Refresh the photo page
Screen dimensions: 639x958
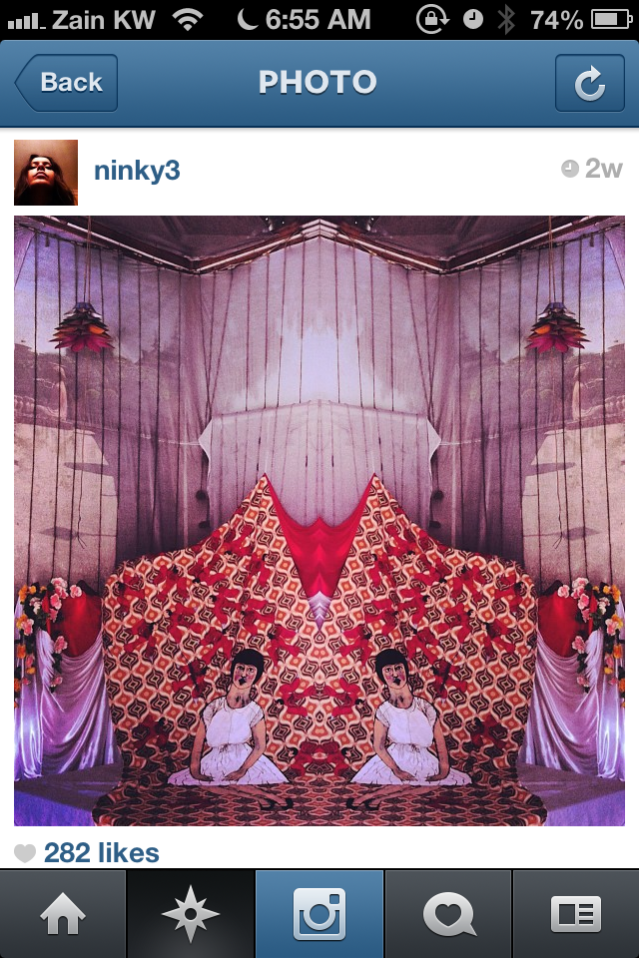[589, 83]
